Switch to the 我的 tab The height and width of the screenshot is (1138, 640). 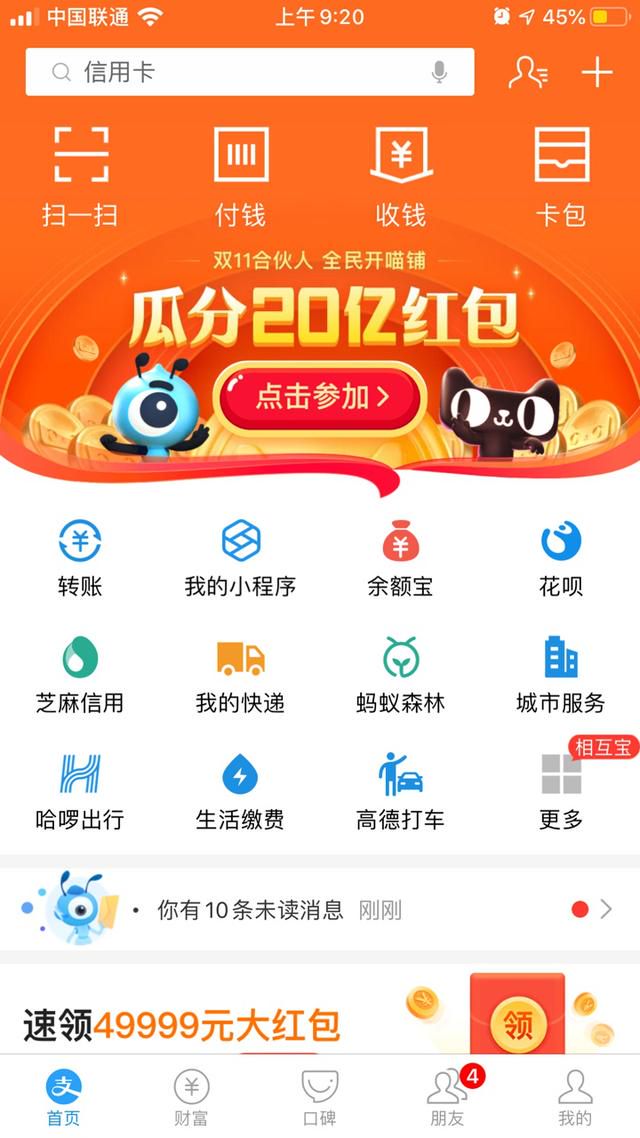pyautogui.click(x=575, y=1097)
